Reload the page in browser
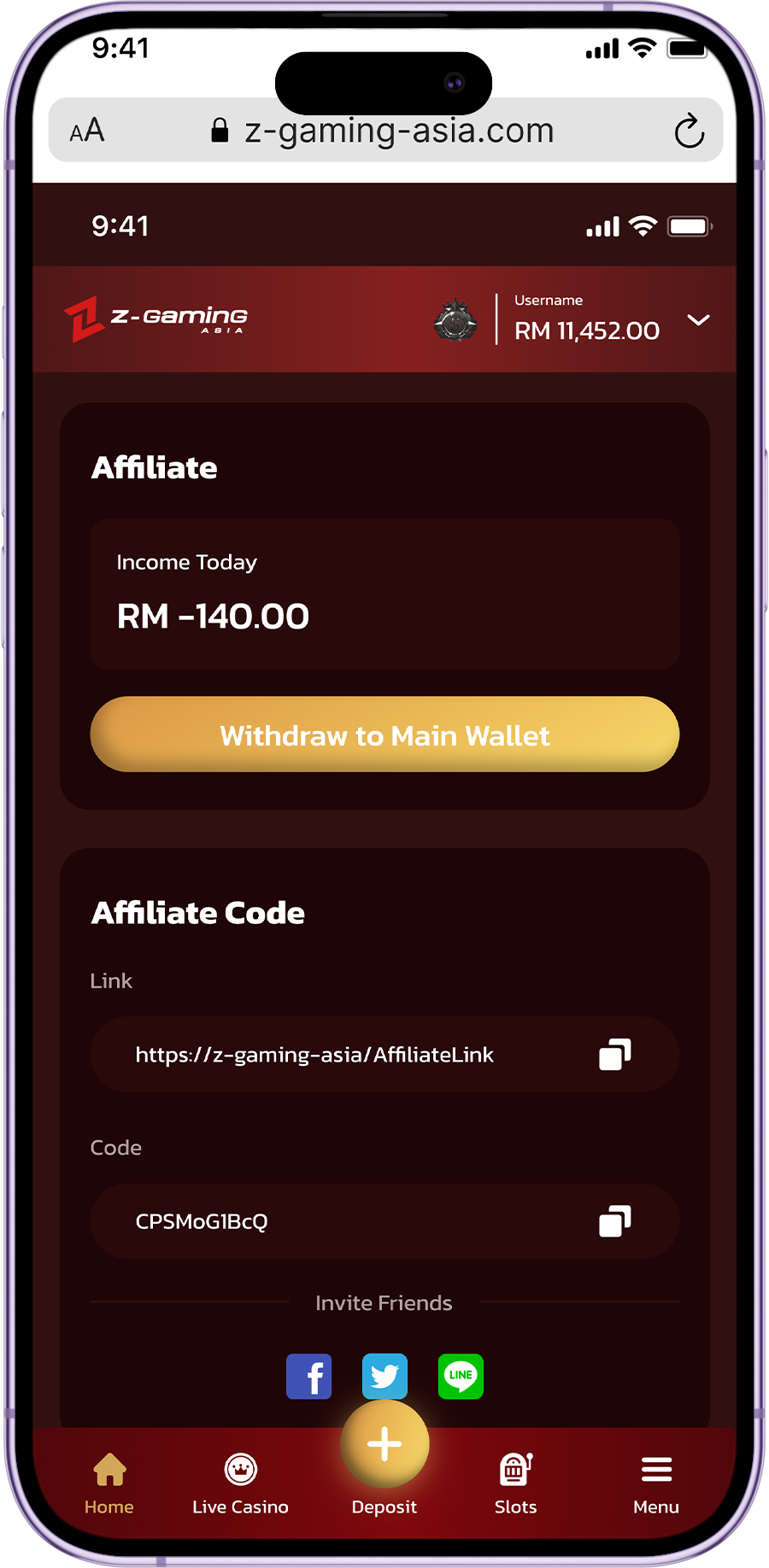769x1568 pixels. coord(689,132)
